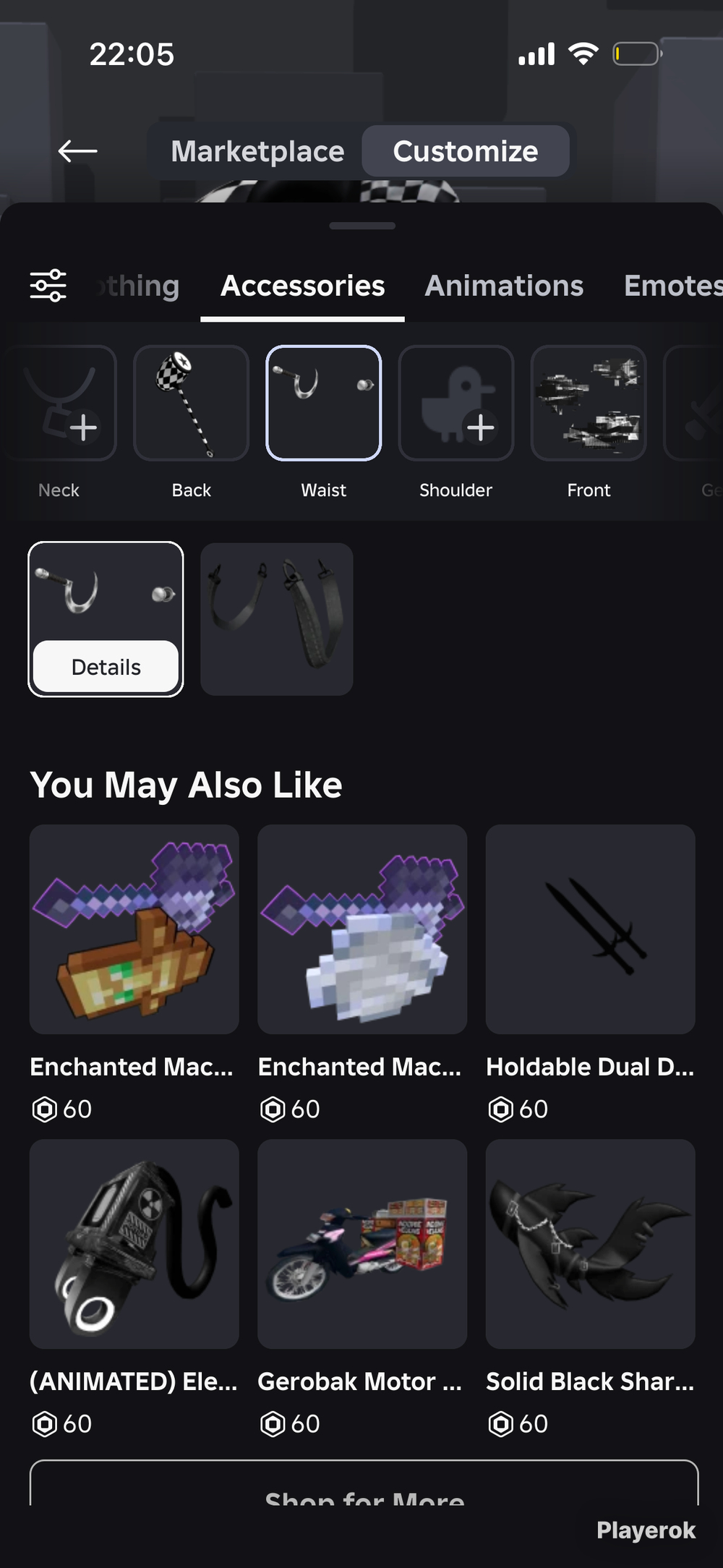Tap the Shop for More button
The height and width of the screenshot is (1568, 723).
point(364,1490)
